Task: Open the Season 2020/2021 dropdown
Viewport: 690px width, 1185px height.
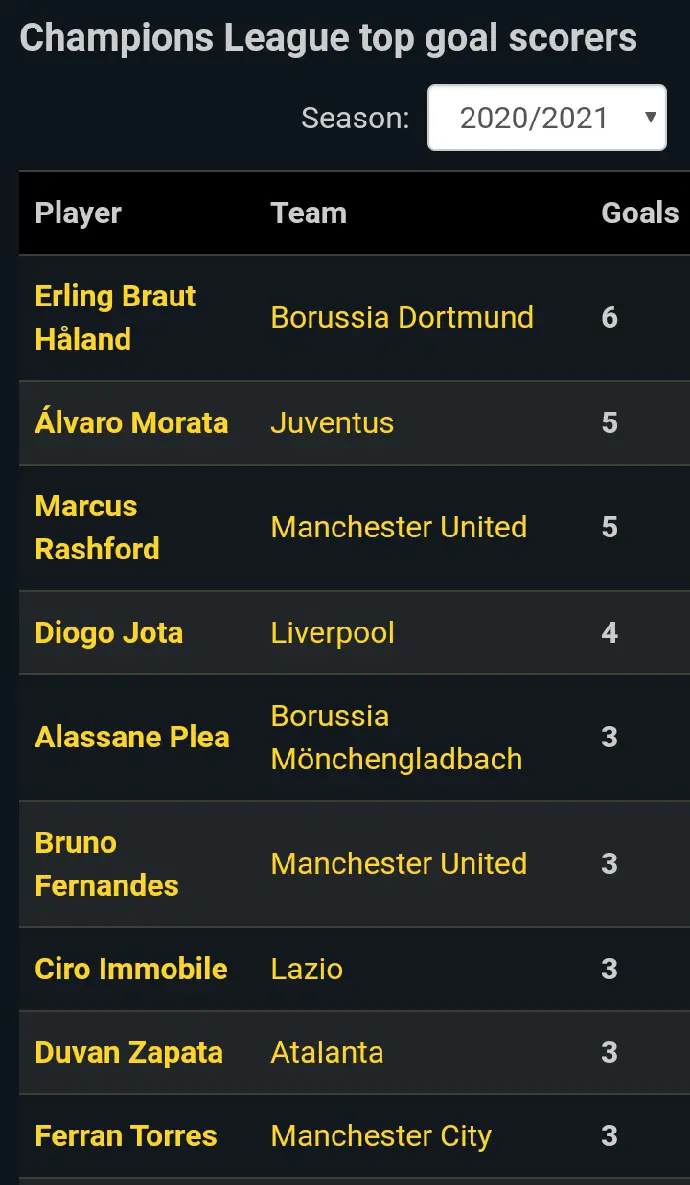Action: coord(546,117)
